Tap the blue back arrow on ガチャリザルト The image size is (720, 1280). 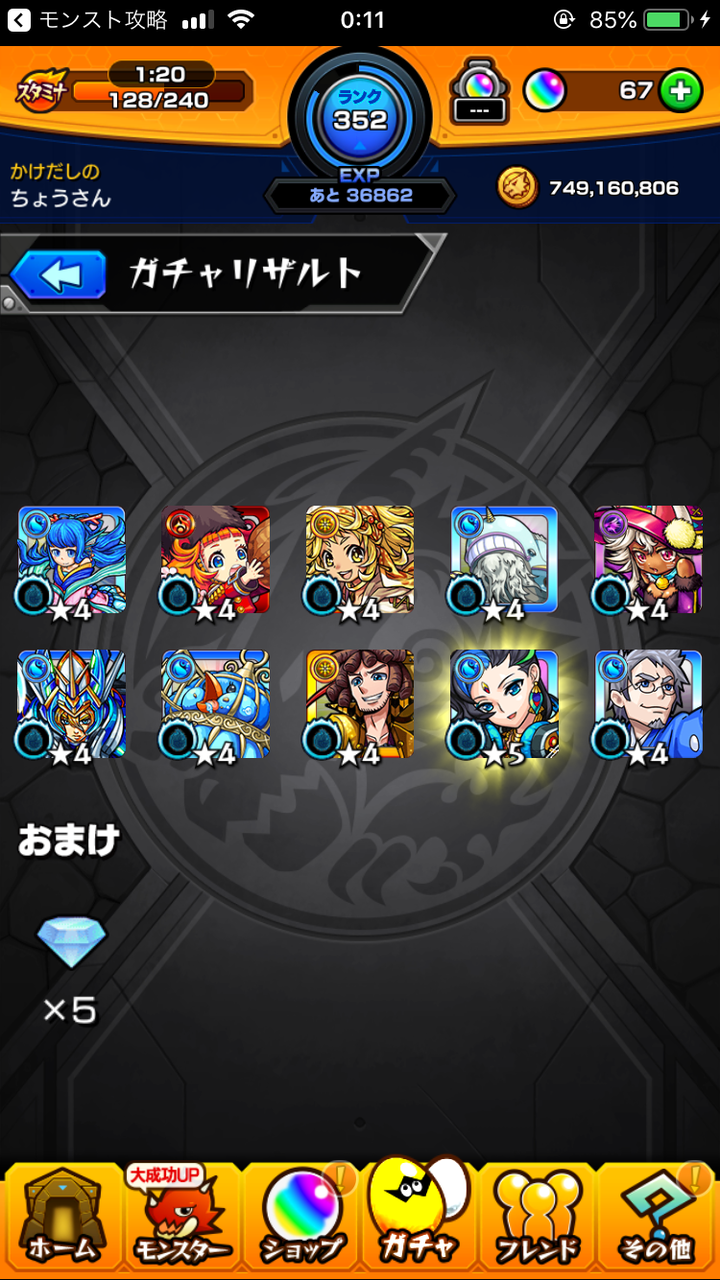(x=55, y=273)
